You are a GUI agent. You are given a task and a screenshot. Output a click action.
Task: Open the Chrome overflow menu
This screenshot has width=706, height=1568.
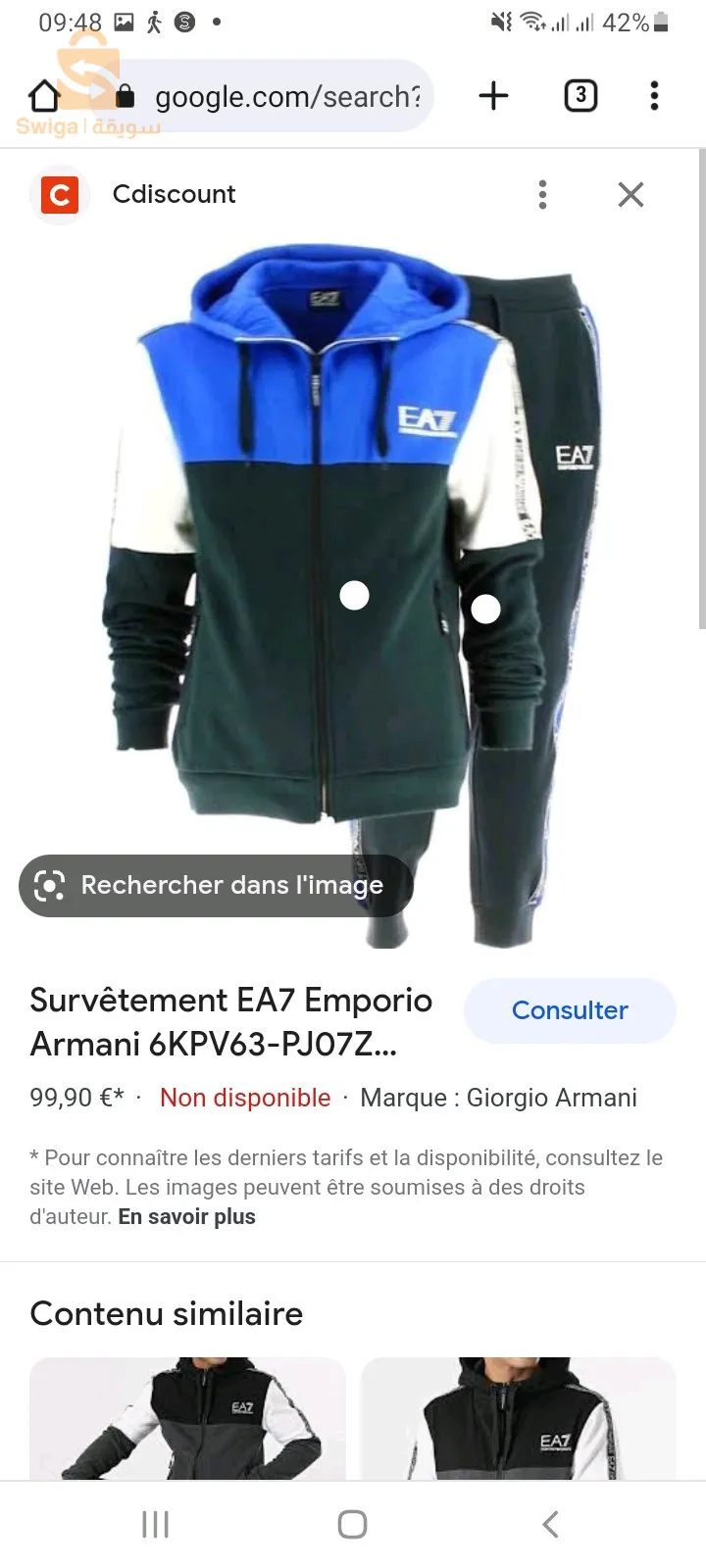[x=654, y=96]
